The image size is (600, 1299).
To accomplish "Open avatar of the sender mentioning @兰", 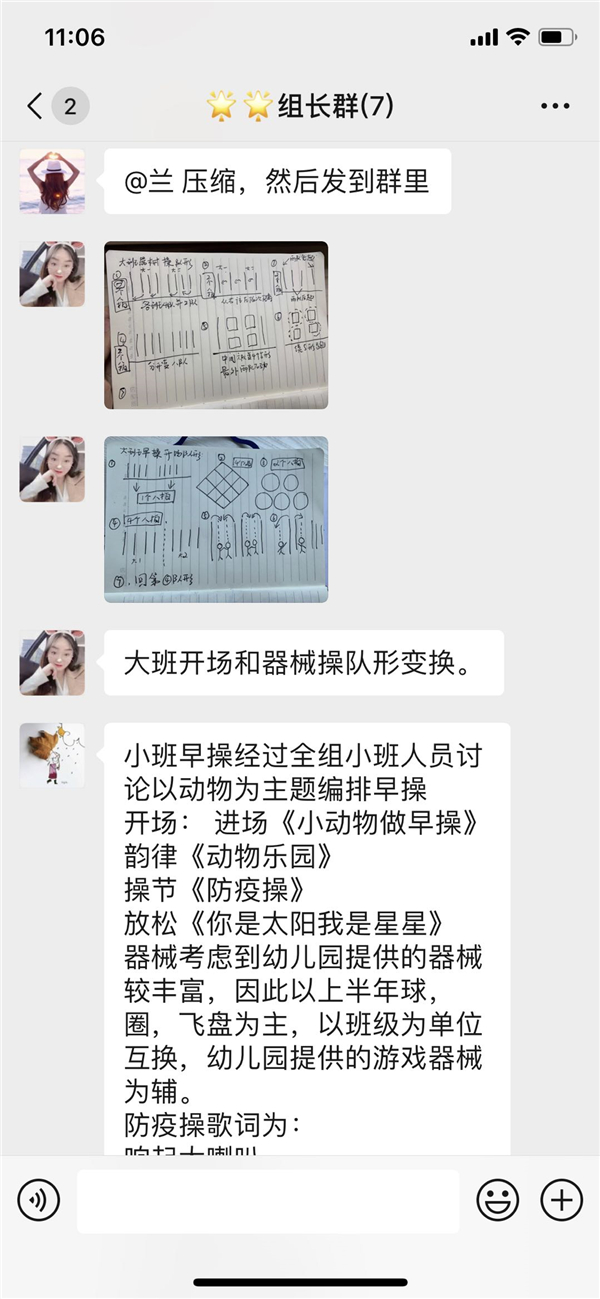I will tap(52, 181).
